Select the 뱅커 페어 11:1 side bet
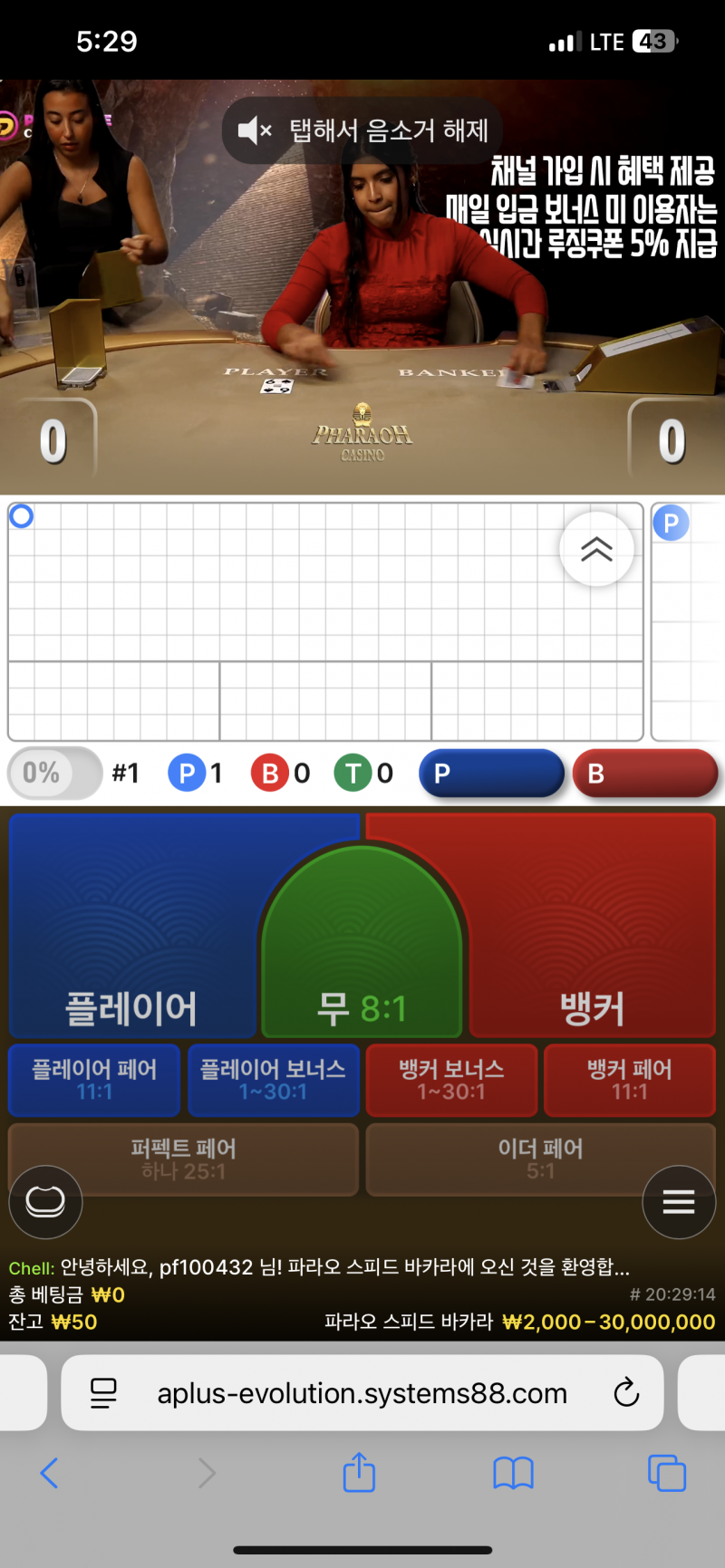Screen dimensions: 725x1568 pos(630,1080)
